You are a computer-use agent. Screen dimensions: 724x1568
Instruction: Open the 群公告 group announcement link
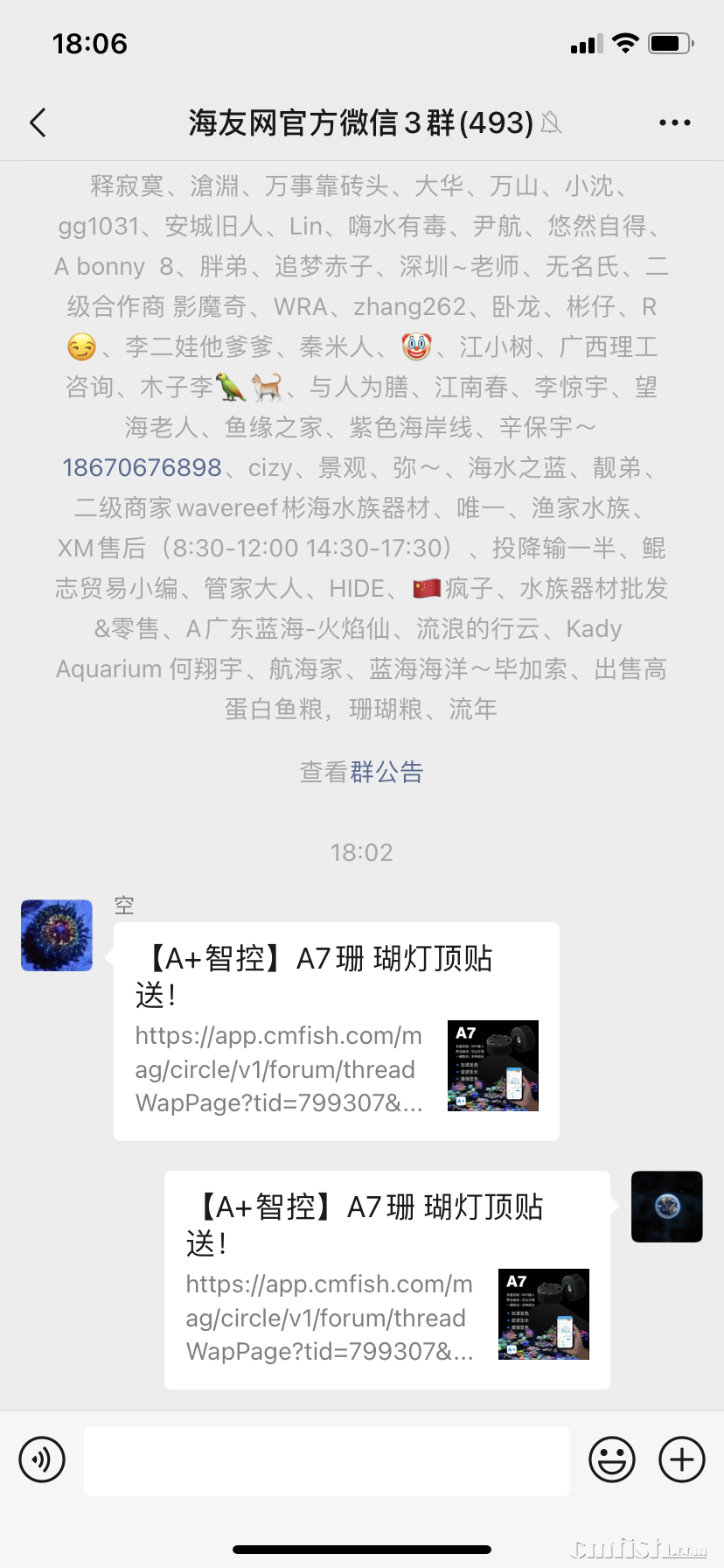click(388, 772)
